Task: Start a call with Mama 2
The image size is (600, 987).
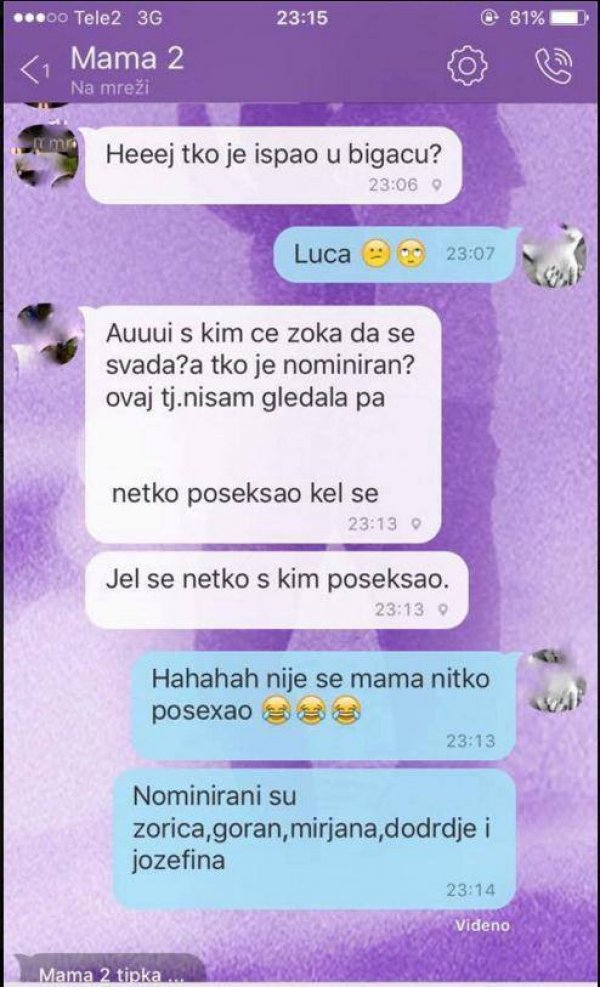Action: point(552,66)
